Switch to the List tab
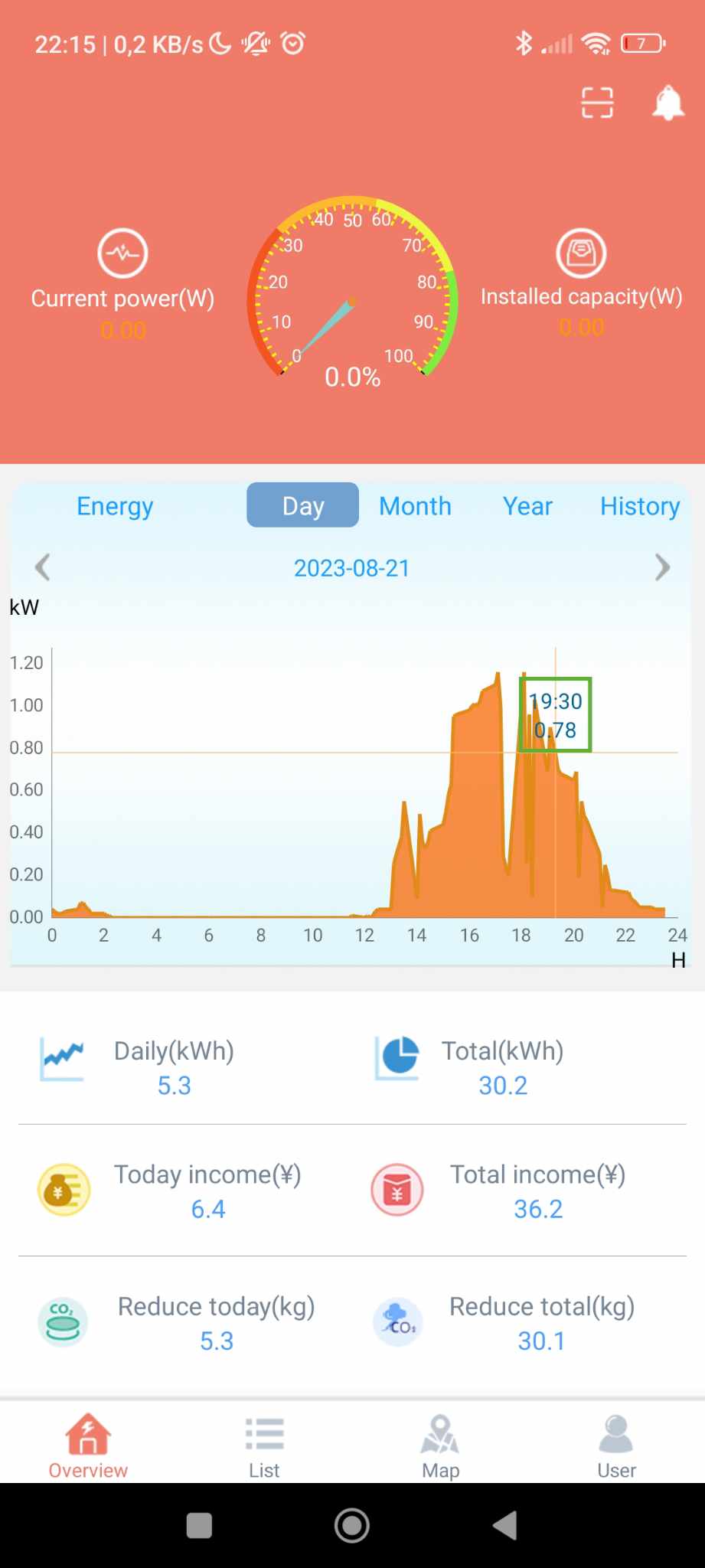 point(264,1446)
